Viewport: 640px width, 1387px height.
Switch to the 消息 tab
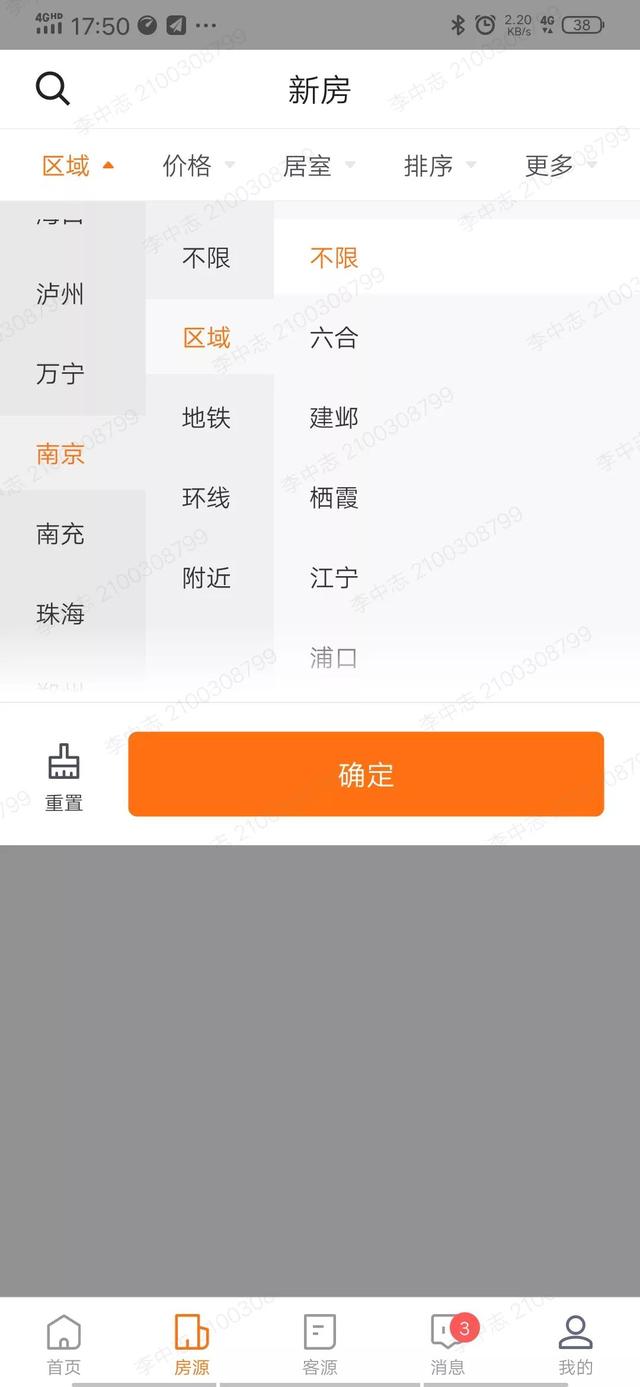[x=448, y=1344]
